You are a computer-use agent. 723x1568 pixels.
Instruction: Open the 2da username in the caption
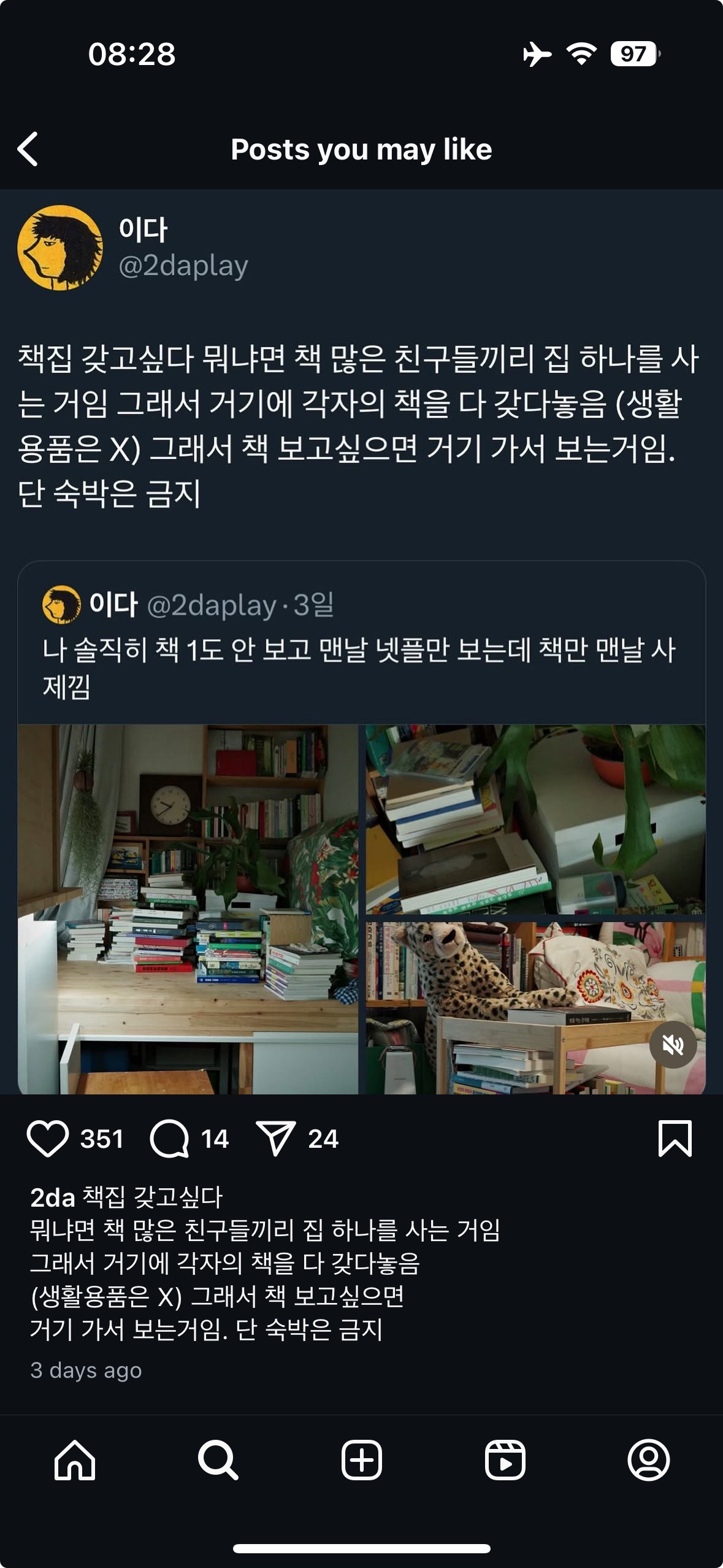[x=53, y=1197]
